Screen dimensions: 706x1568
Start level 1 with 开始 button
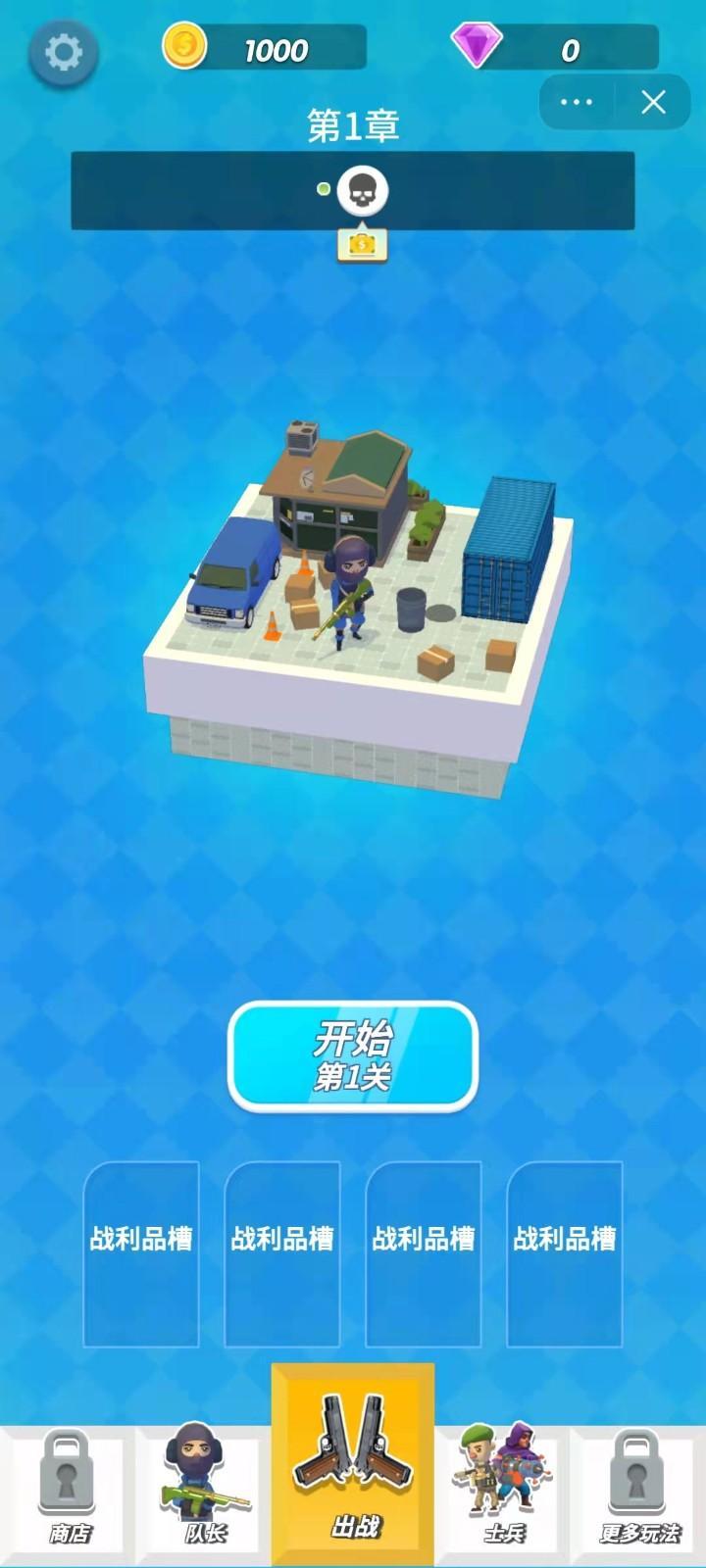coord(353,1056)
